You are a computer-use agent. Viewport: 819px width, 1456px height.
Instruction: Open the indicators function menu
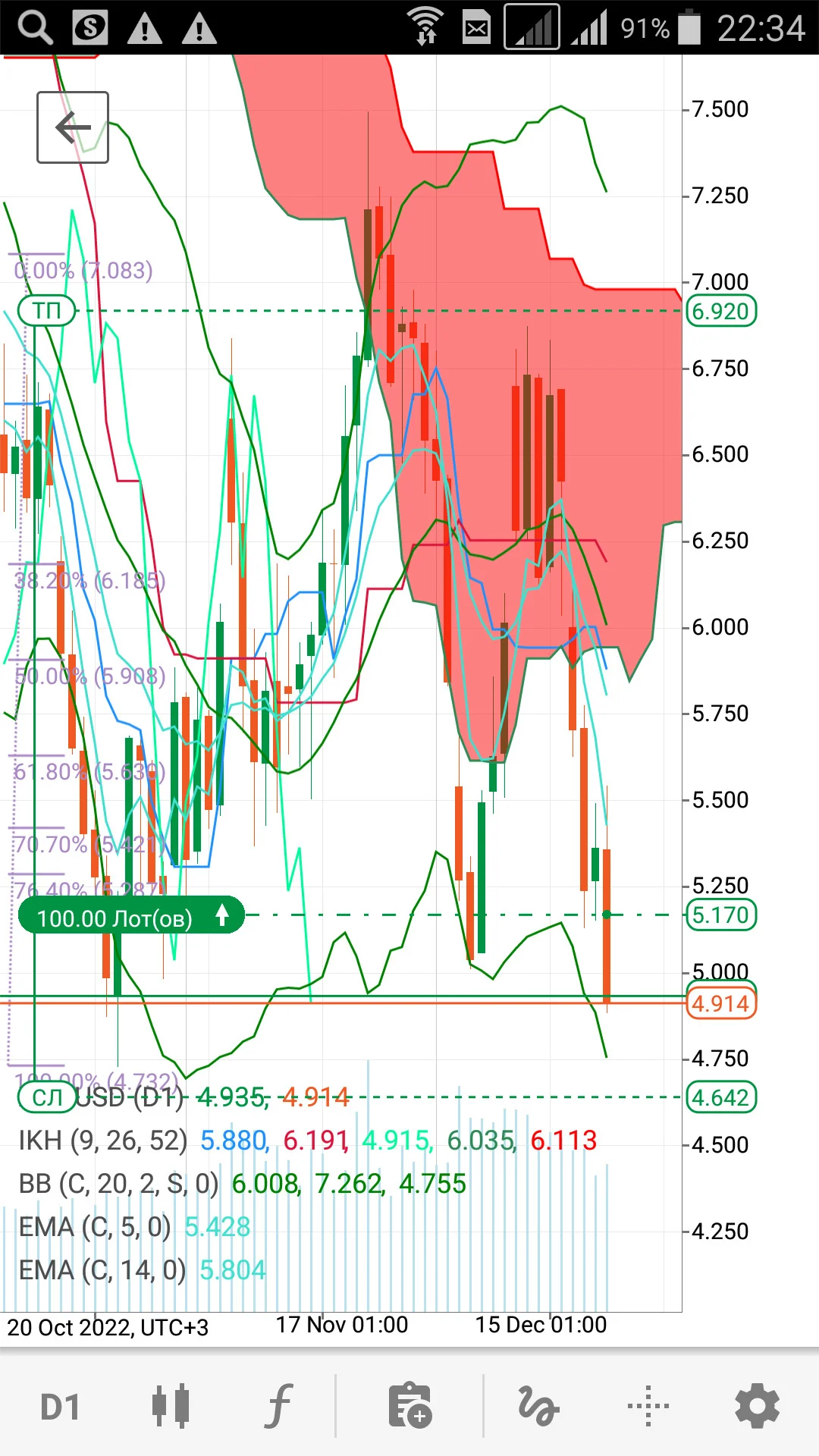[x=278, y=1406]
